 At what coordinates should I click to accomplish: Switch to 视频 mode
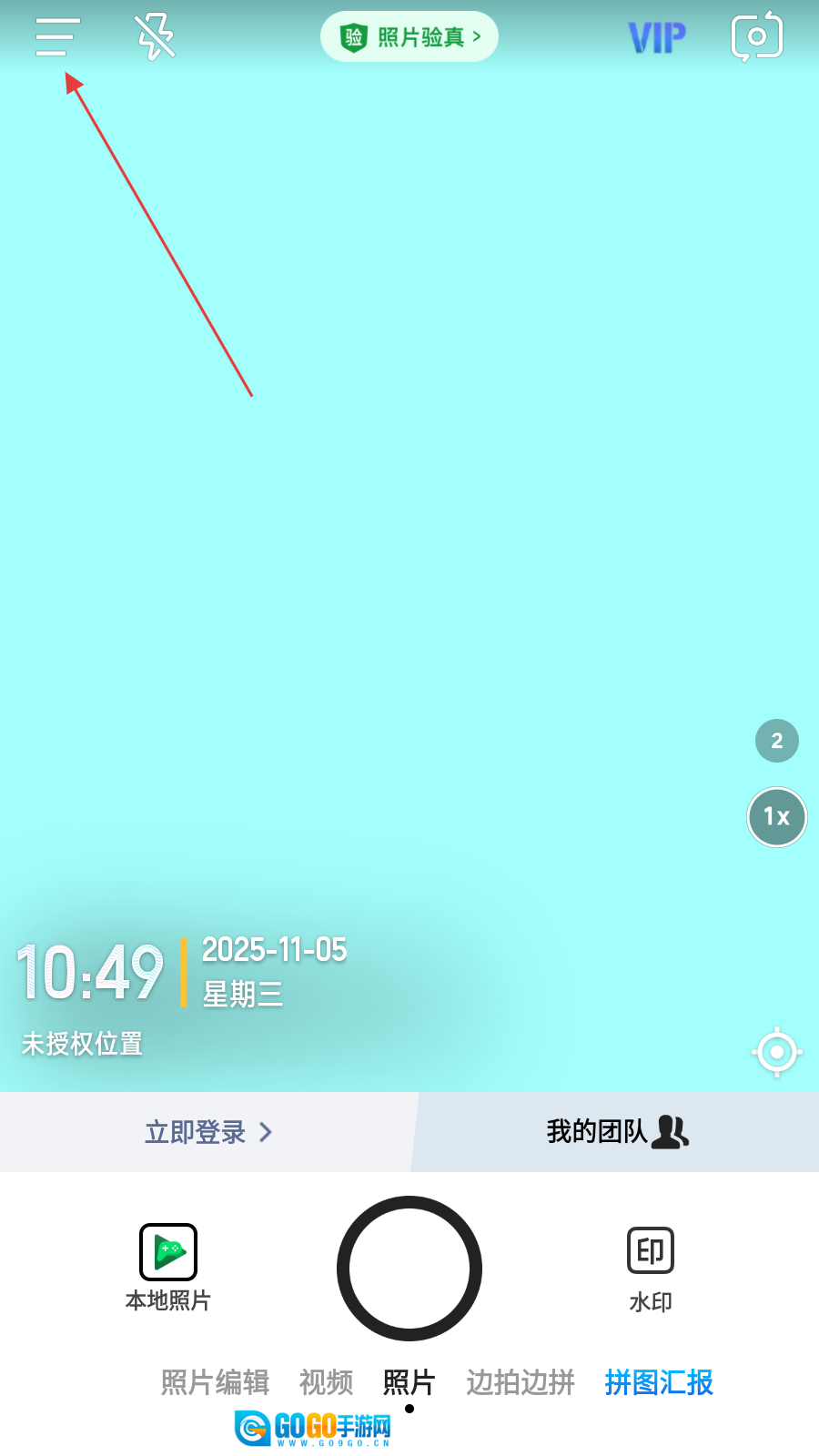tap(326, 1382)
